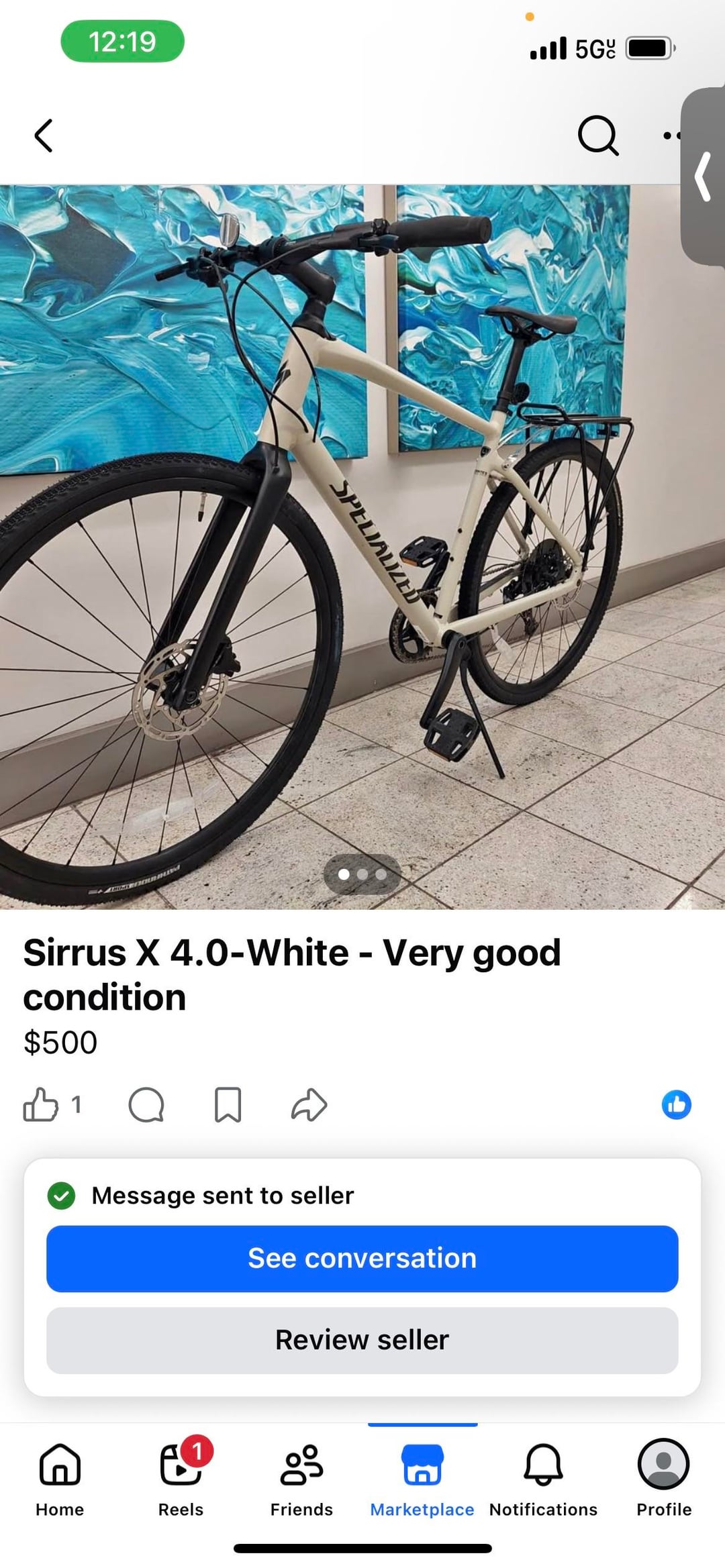Open Marketplace search
725x1568 pixels.
click(x=597, y=136)
